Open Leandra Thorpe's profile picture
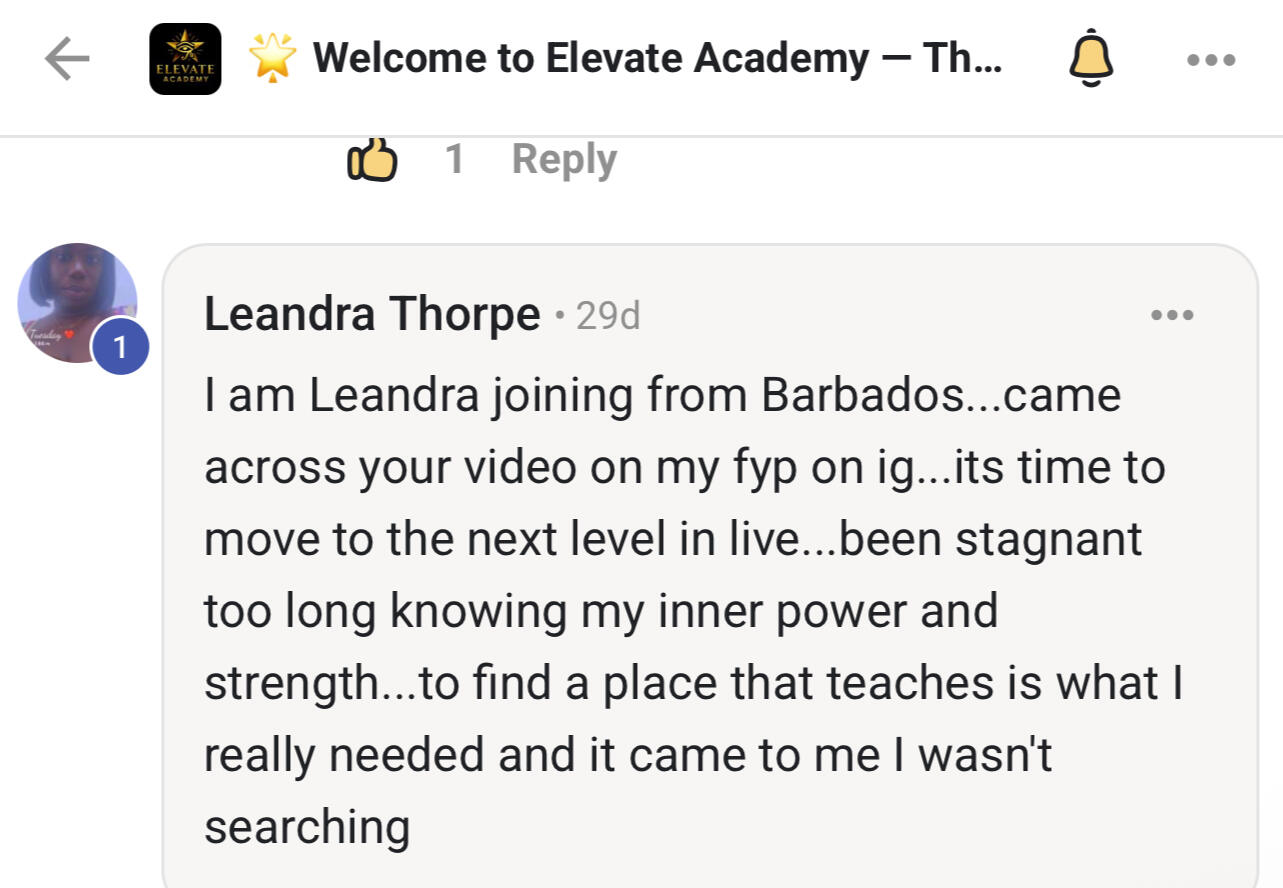The width and height of the screenshot is (1283, 888). click(x=78, y=302)
